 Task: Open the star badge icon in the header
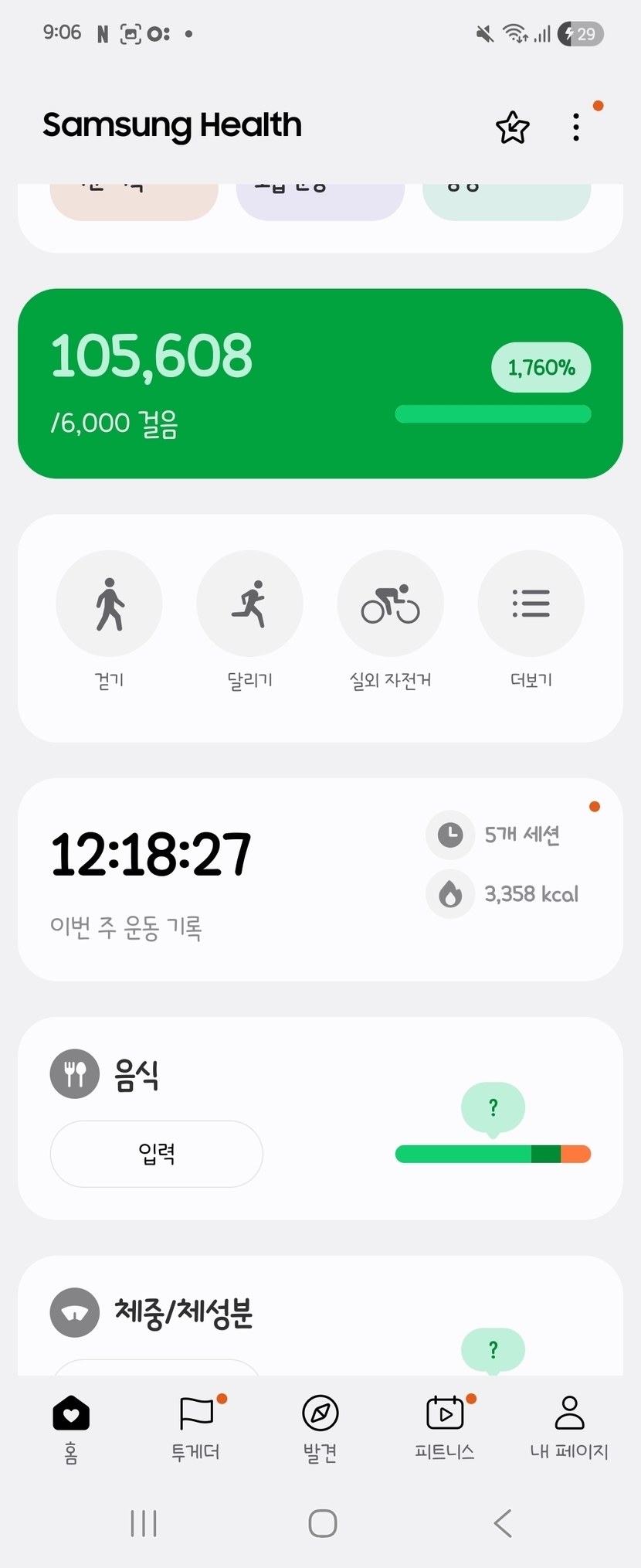point(512,128)
